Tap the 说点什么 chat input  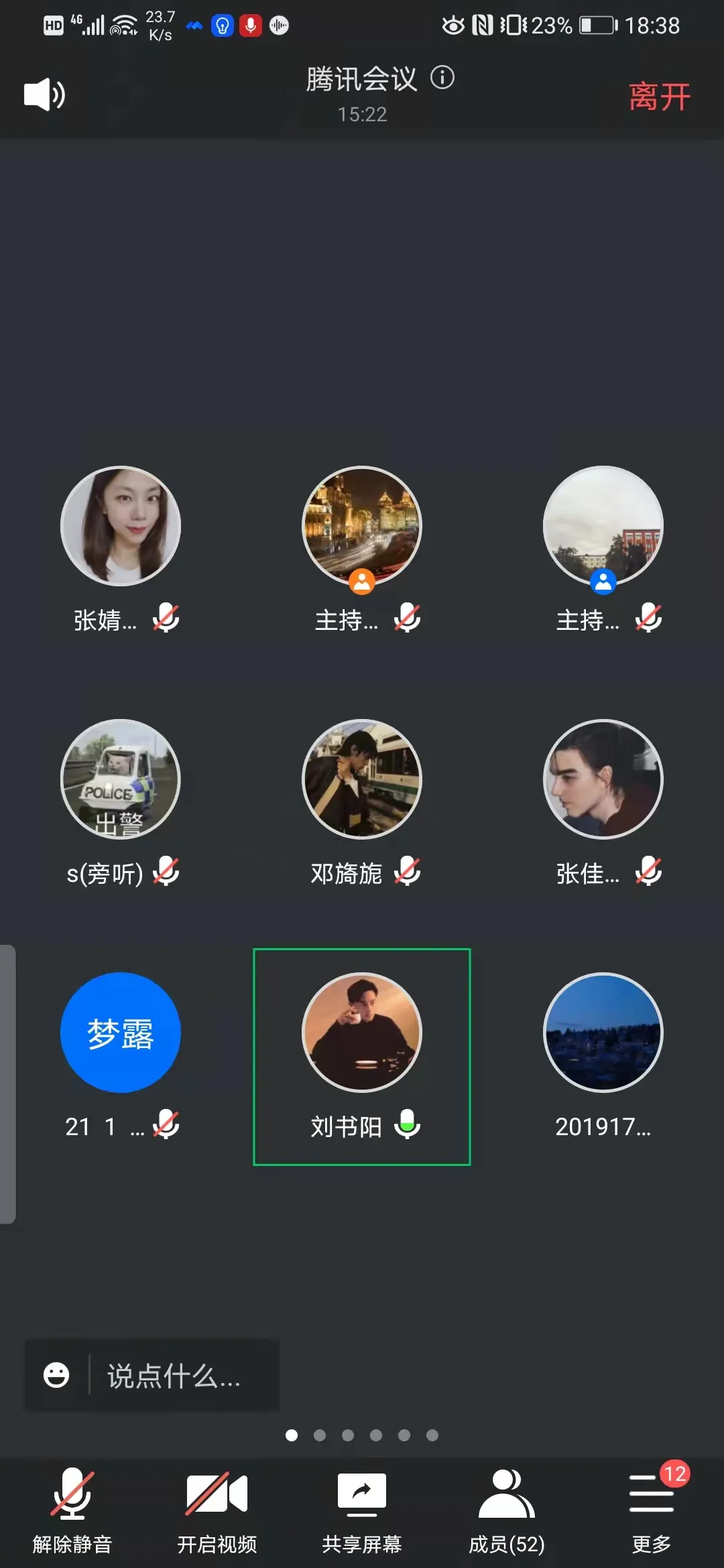[x=174, y=1376]
